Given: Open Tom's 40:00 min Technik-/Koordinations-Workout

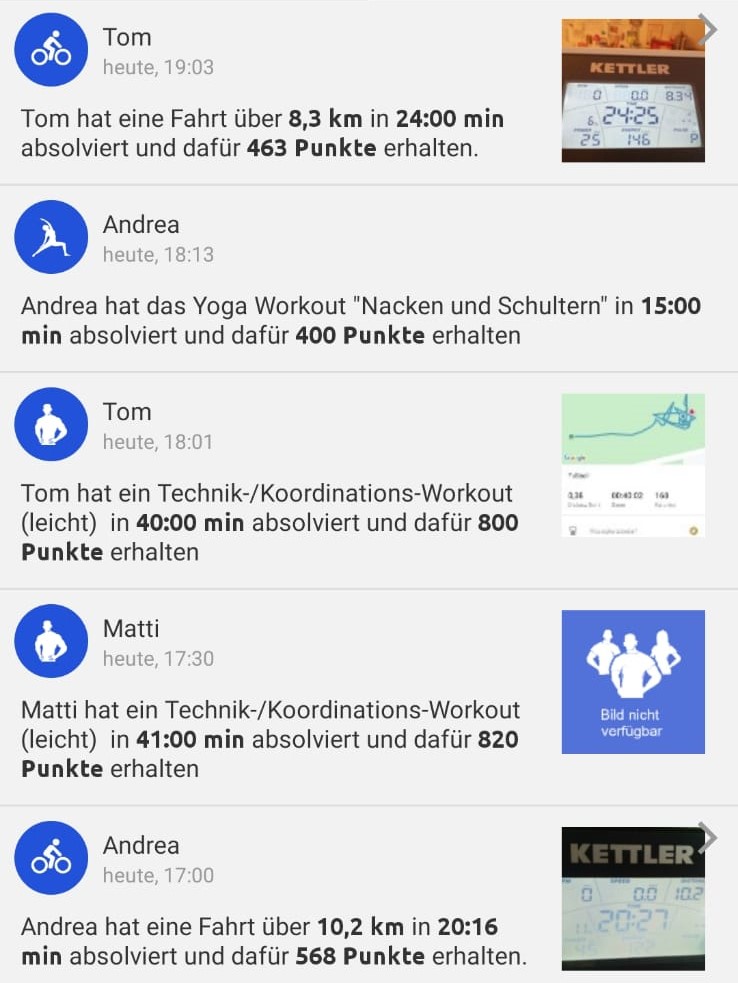Looking at the screenshot, I should pos(270,522).
